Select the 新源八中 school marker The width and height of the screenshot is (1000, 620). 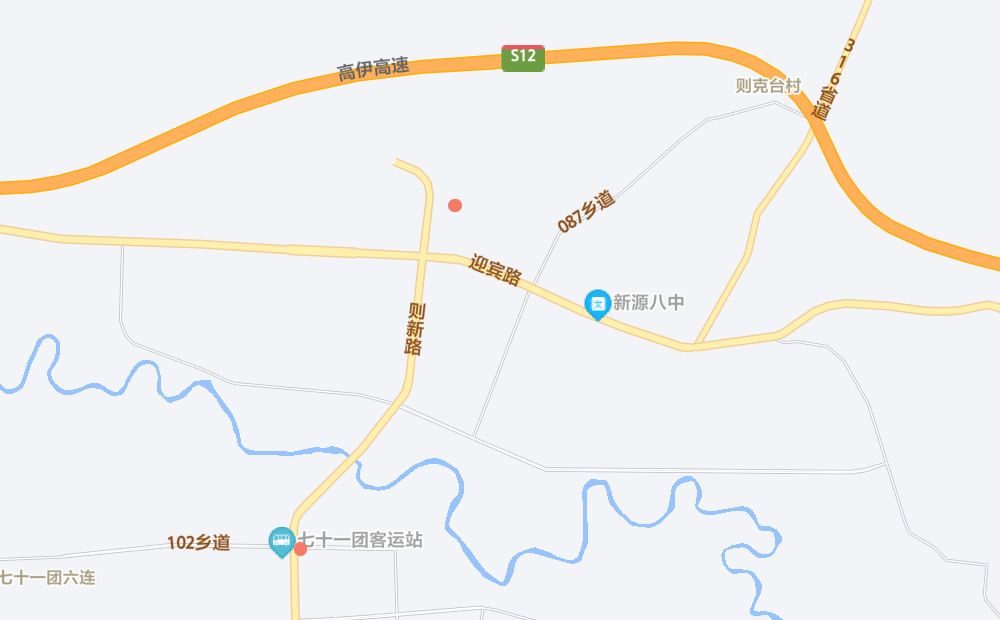coord(597,303)
